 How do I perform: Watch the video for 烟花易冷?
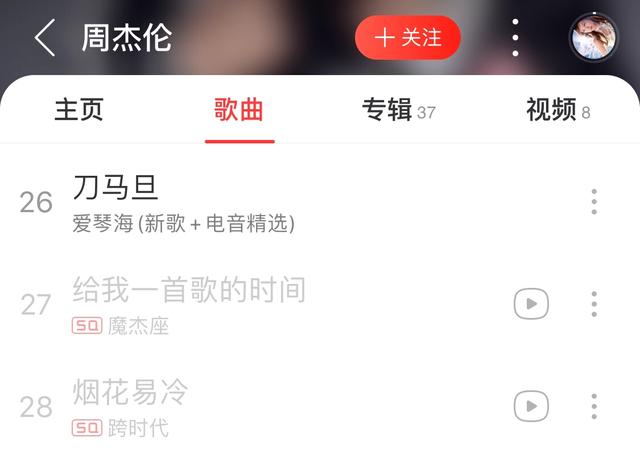point(531,406)
